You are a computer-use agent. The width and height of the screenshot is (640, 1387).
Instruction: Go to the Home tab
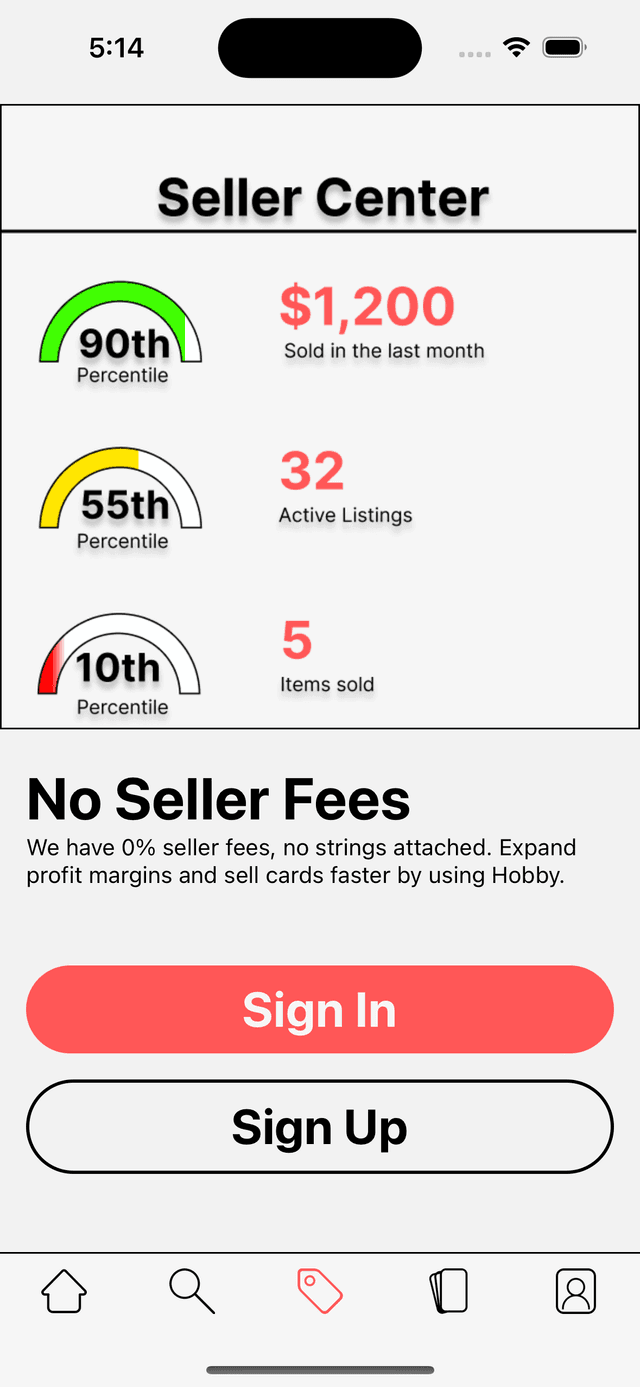[x=64, y=1291]
